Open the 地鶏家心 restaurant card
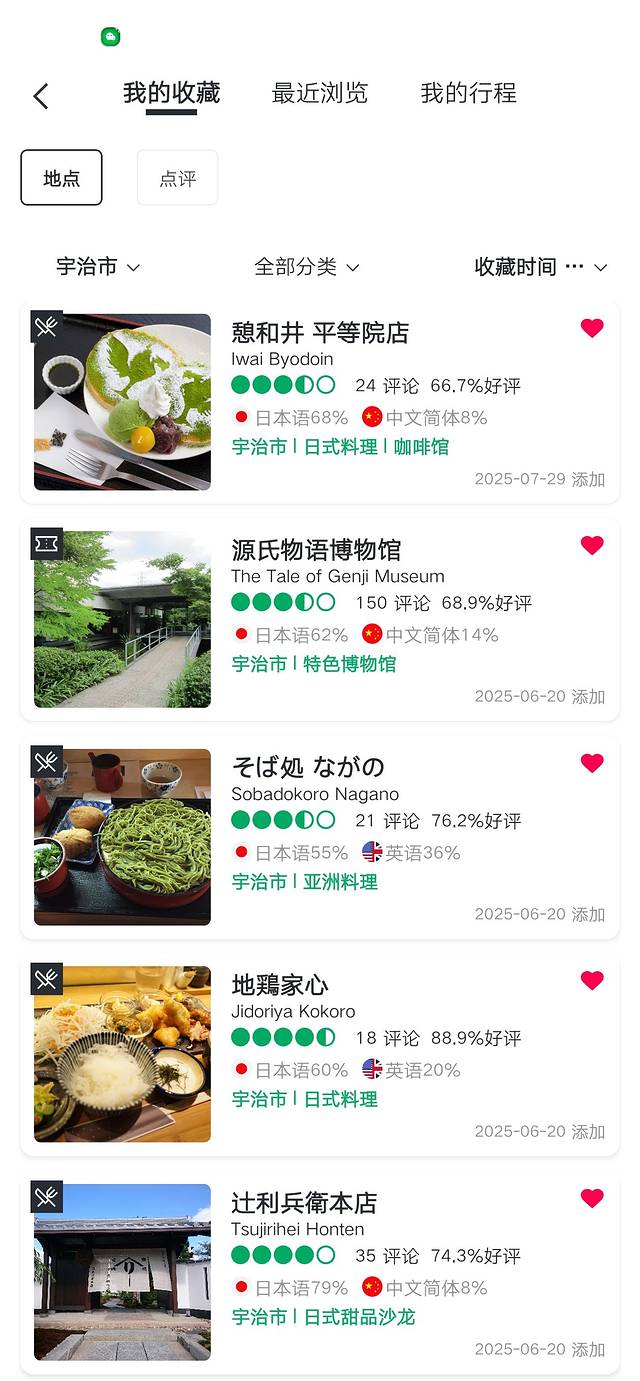Image resolution: width=640 pixels, height=1381 pixels. [x=280, y=985]
